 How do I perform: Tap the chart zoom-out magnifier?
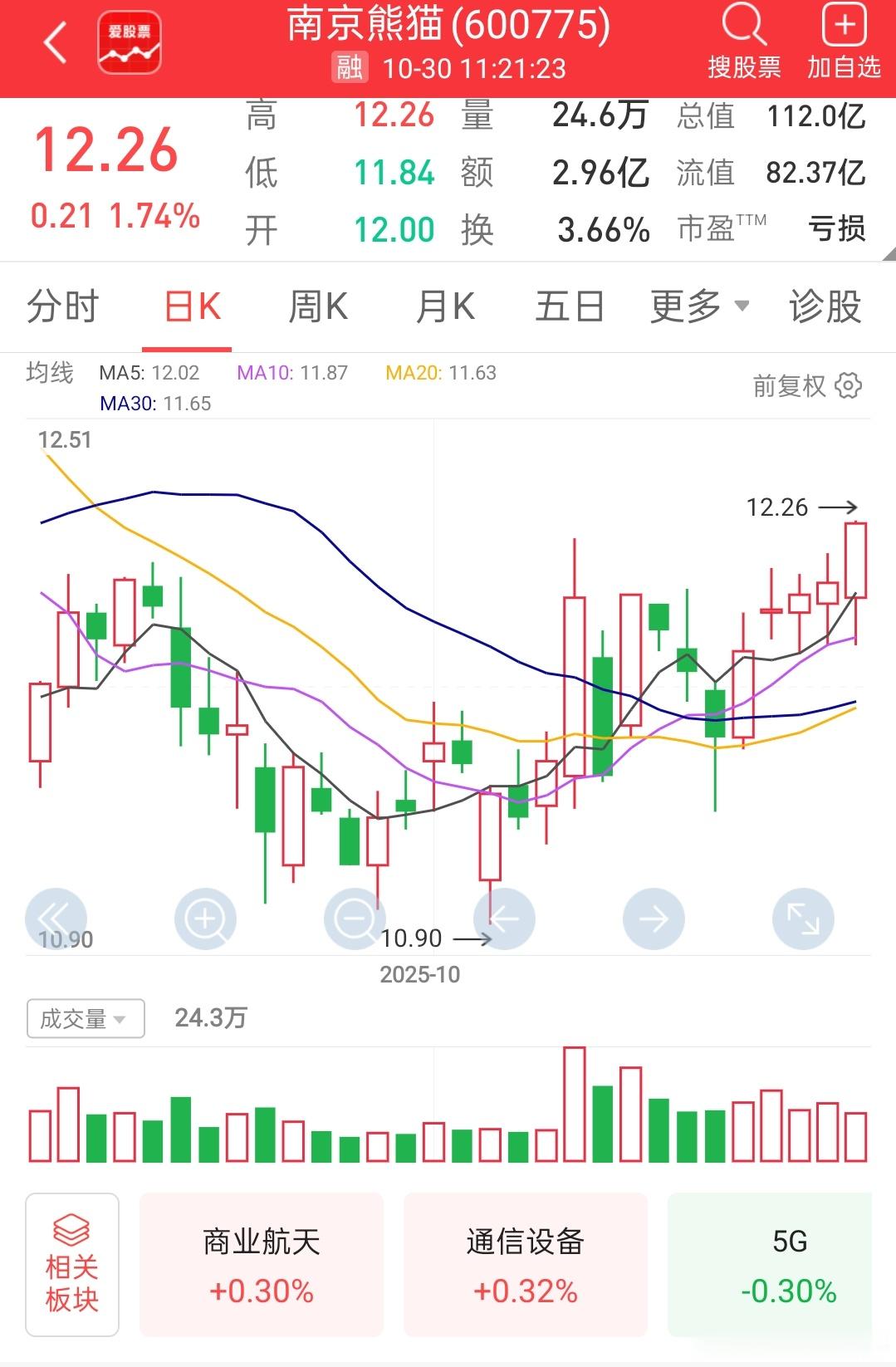355,919
